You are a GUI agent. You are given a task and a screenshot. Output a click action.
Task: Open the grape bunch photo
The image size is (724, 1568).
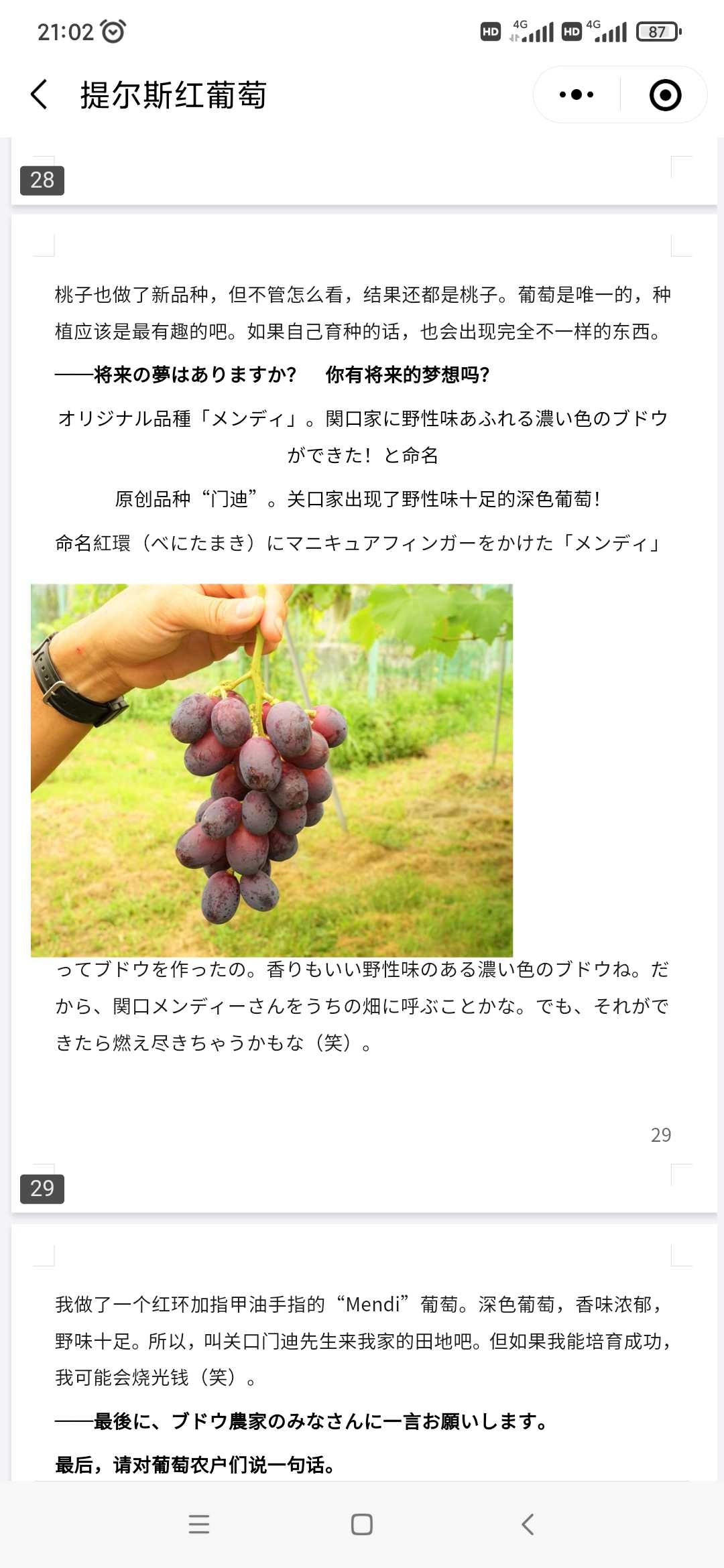coord(271,770)
